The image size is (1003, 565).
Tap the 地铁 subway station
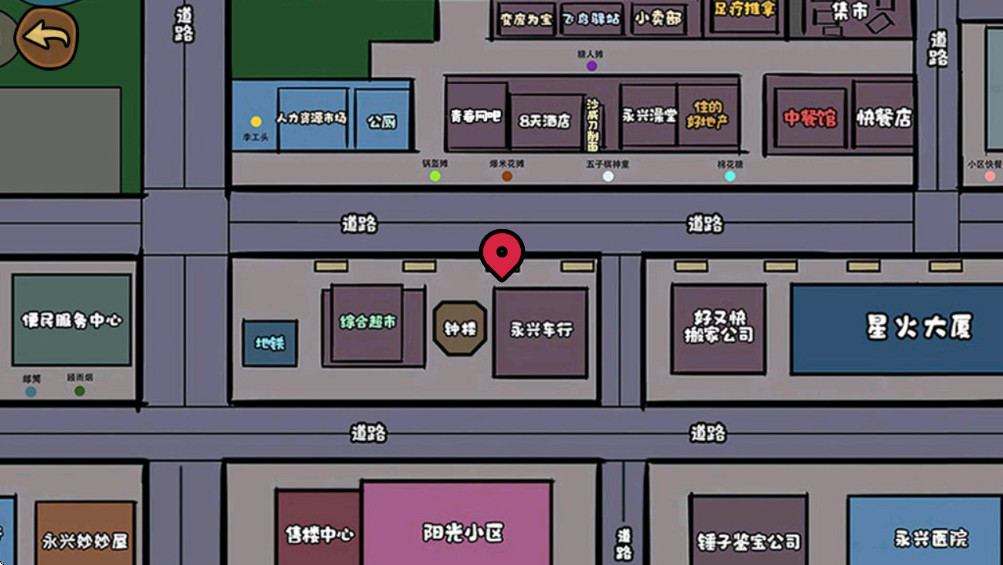point(270,343)
